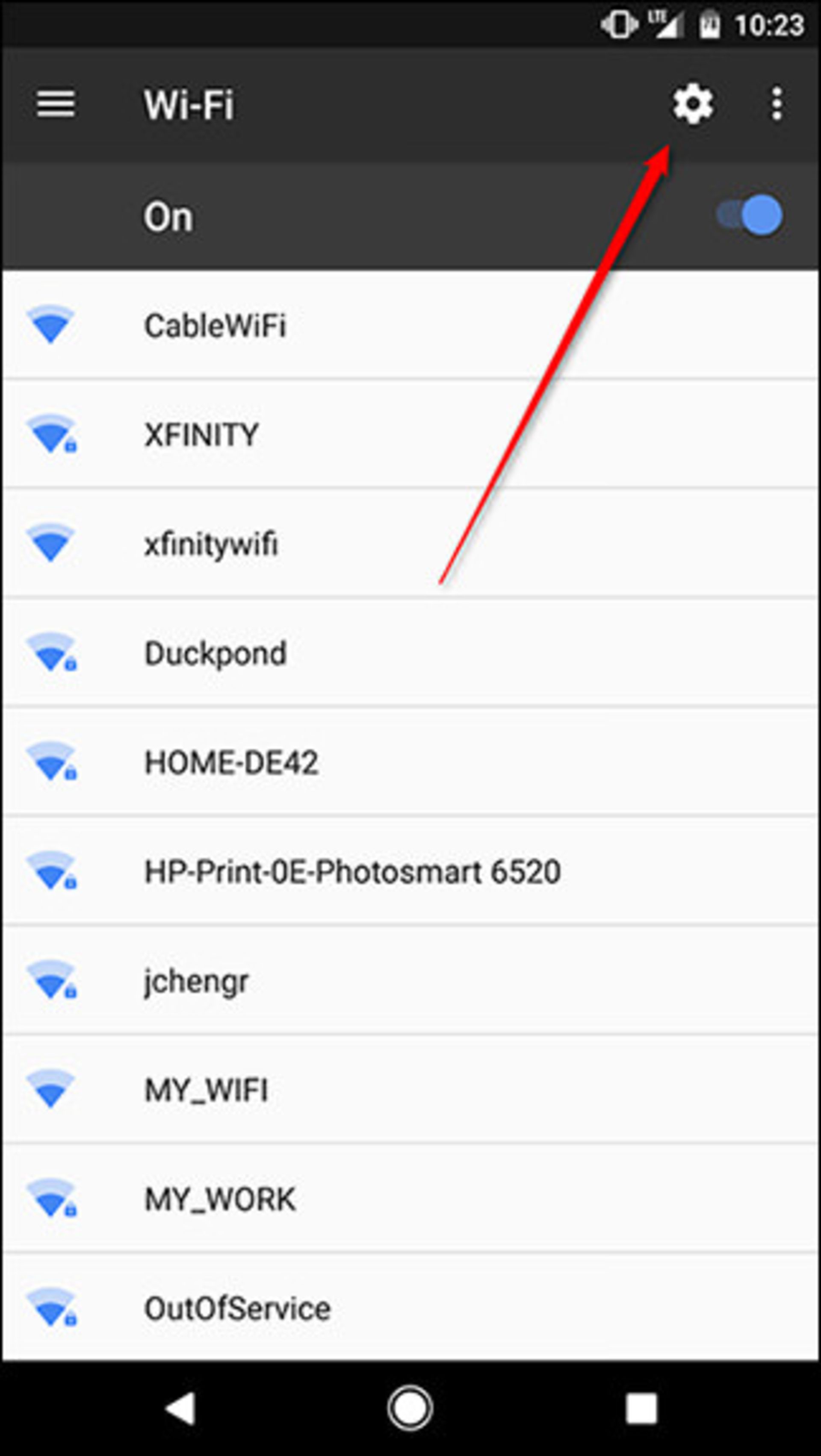821x1456 pixels.
Task: Open the overflow menu
Action: (x=777, y=104)
